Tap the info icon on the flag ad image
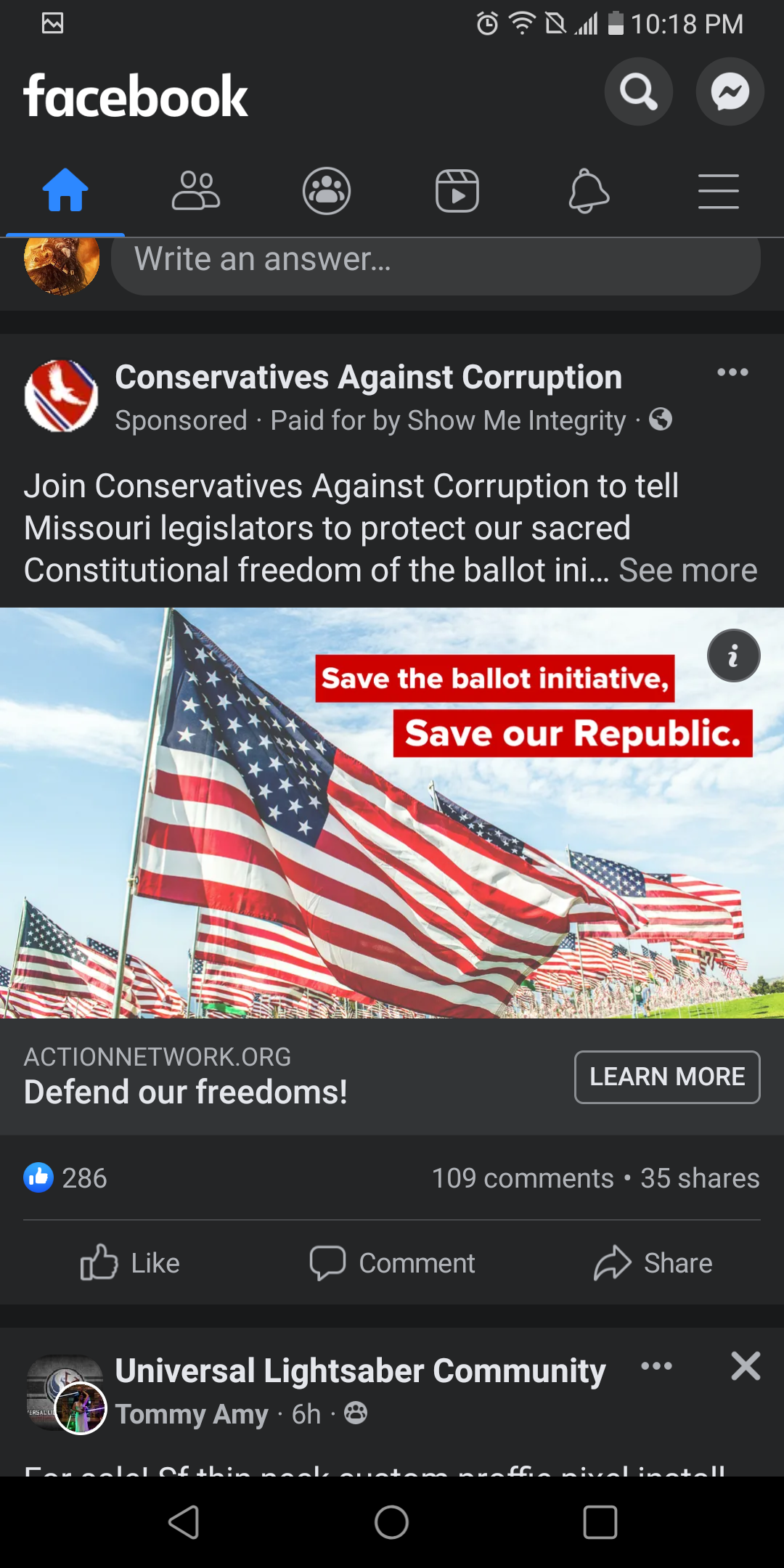The image size is (784, 1568). [733, 656]
